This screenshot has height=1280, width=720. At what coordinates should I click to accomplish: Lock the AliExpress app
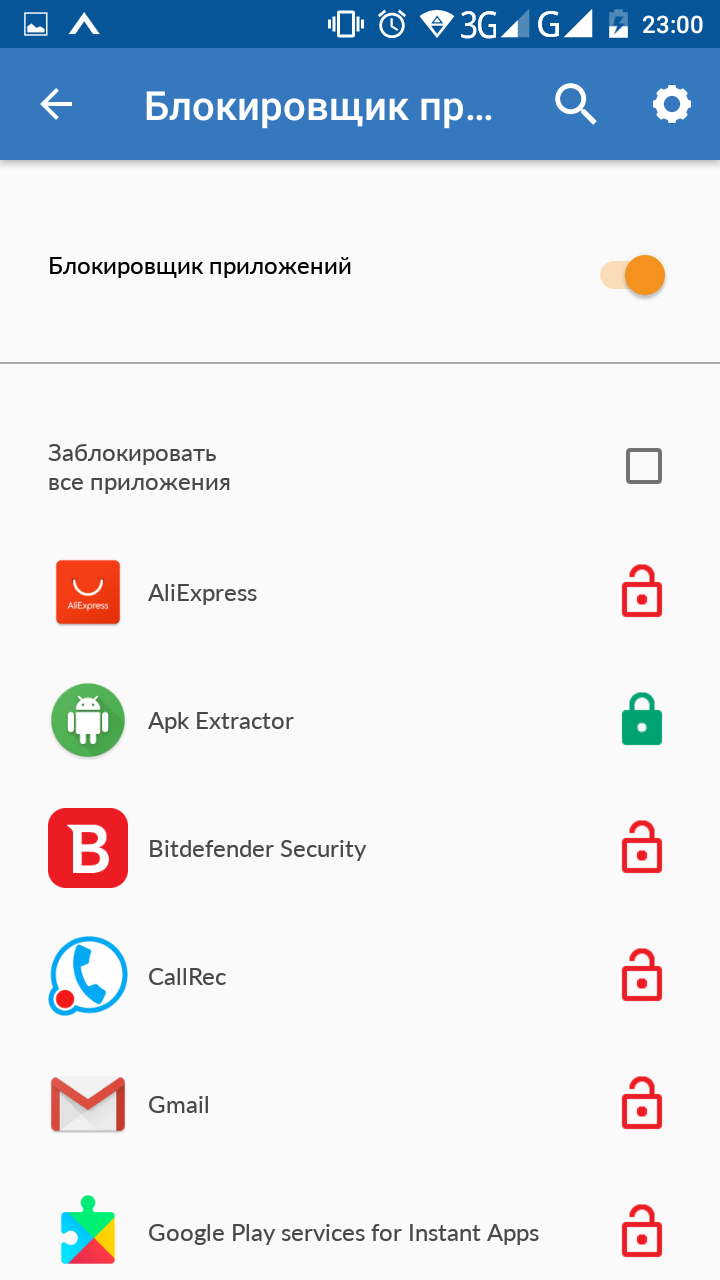(641, 592)
